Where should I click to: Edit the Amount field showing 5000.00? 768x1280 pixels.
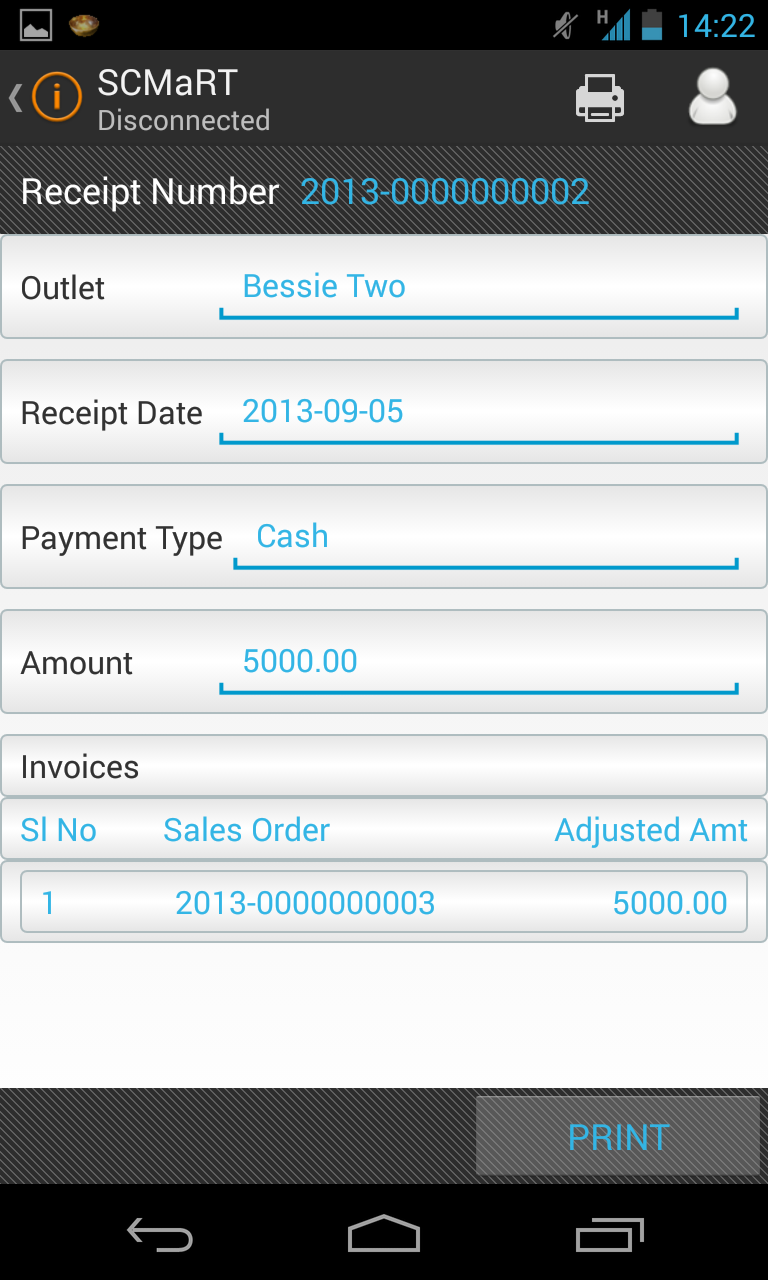click(x=478, y=663)
